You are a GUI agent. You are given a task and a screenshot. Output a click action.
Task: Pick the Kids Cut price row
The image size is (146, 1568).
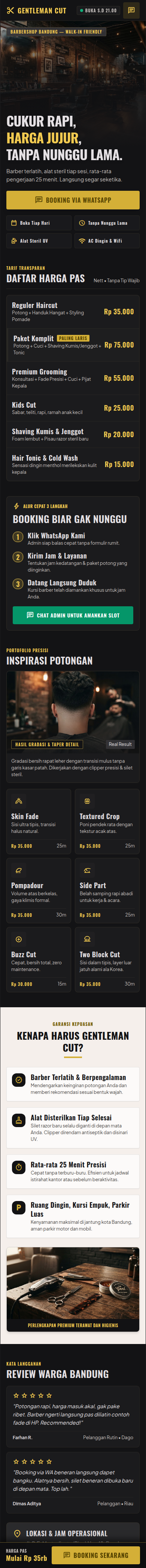73,408
